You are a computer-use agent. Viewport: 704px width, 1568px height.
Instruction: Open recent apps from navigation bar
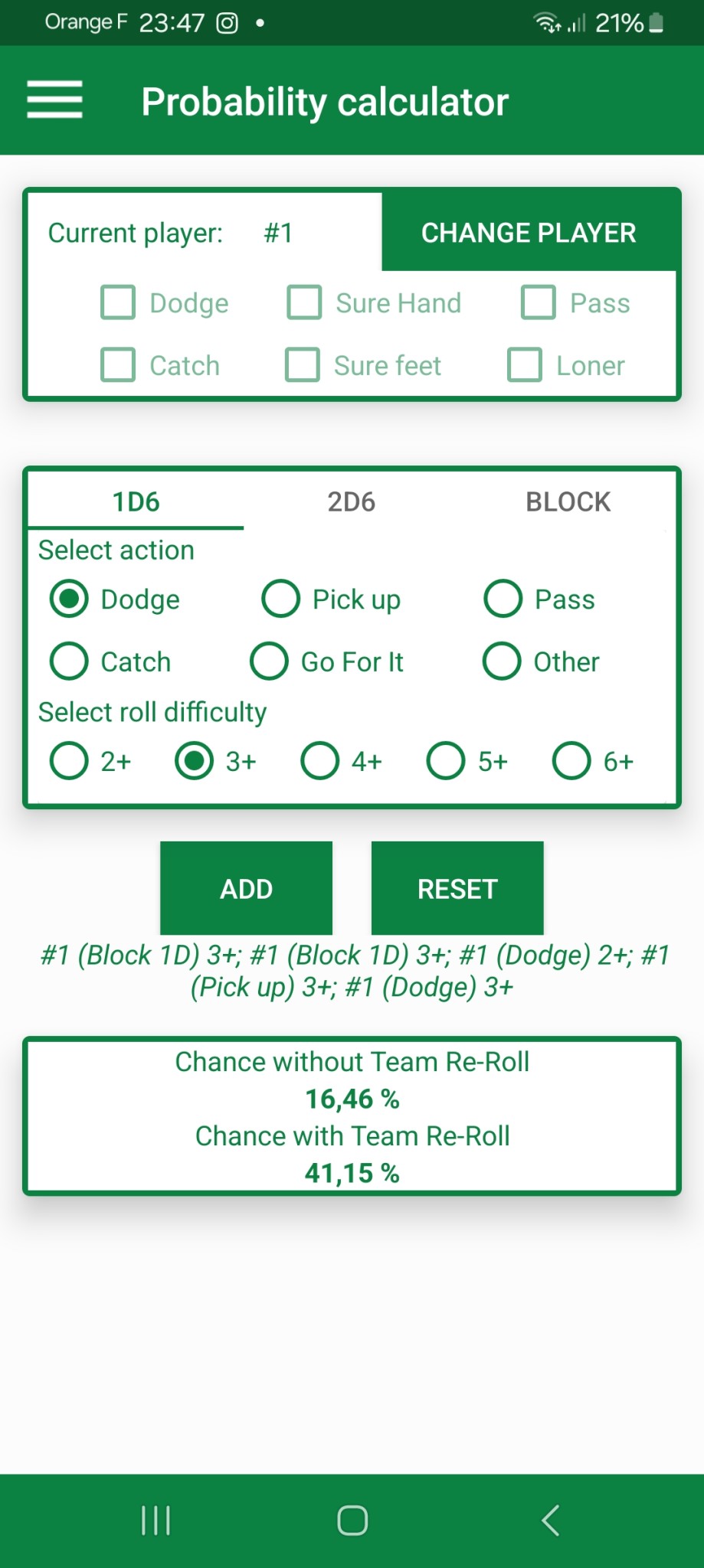(x=156, y=1521)
